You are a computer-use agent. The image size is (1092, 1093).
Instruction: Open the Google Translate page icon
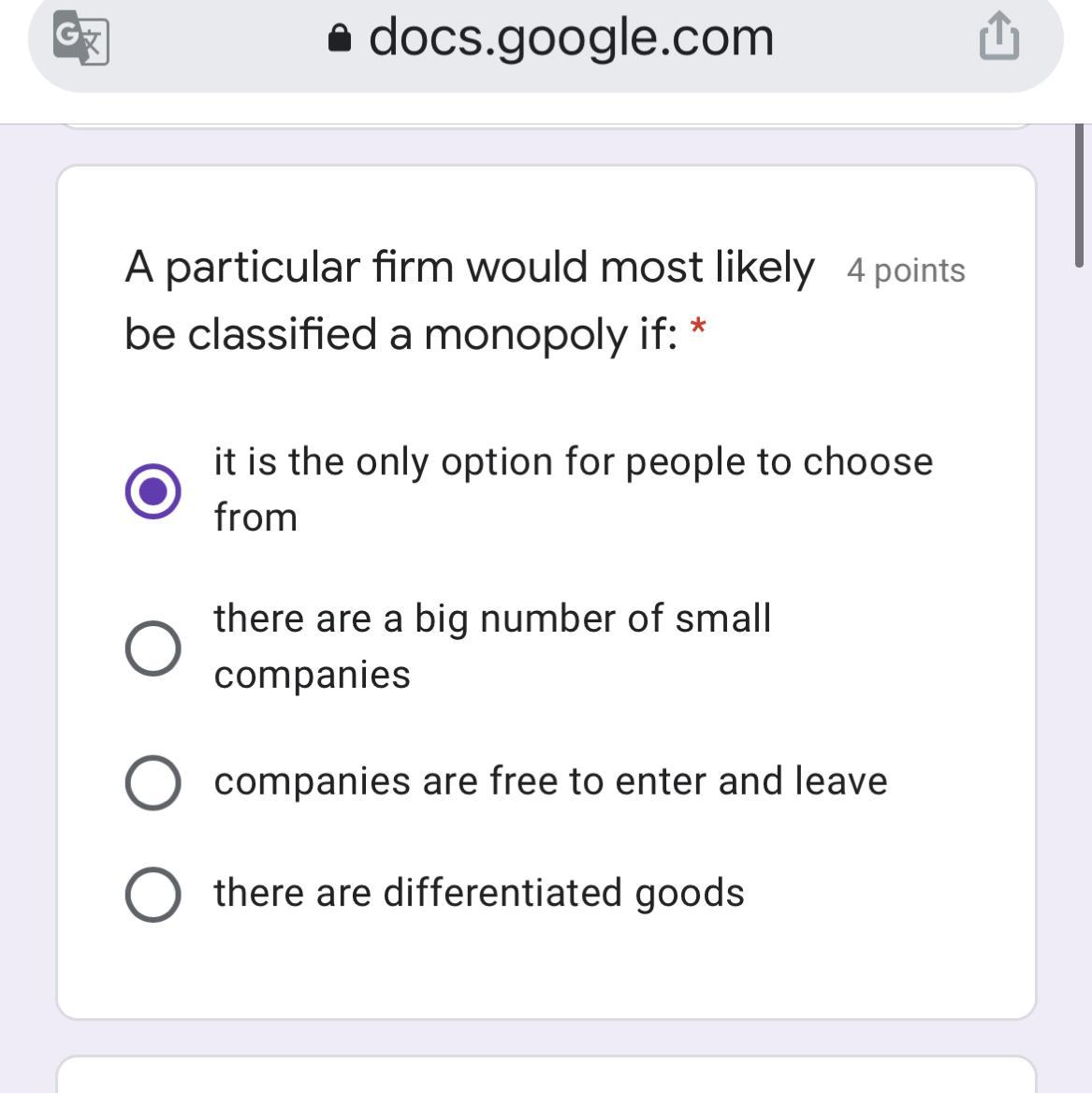tap(80, 37)
